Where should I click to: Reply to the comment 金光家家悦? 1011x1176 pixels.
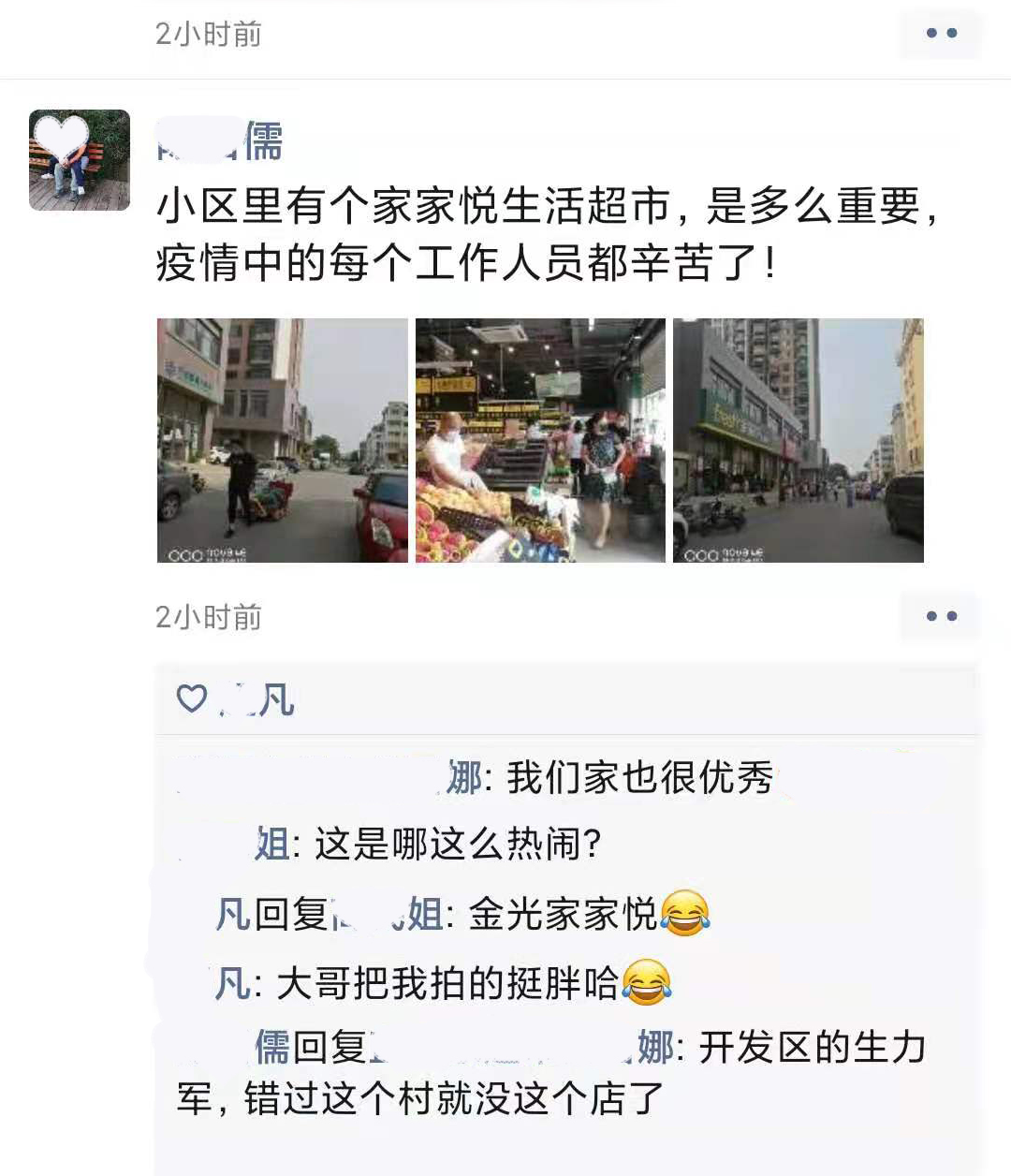point(562,914)
